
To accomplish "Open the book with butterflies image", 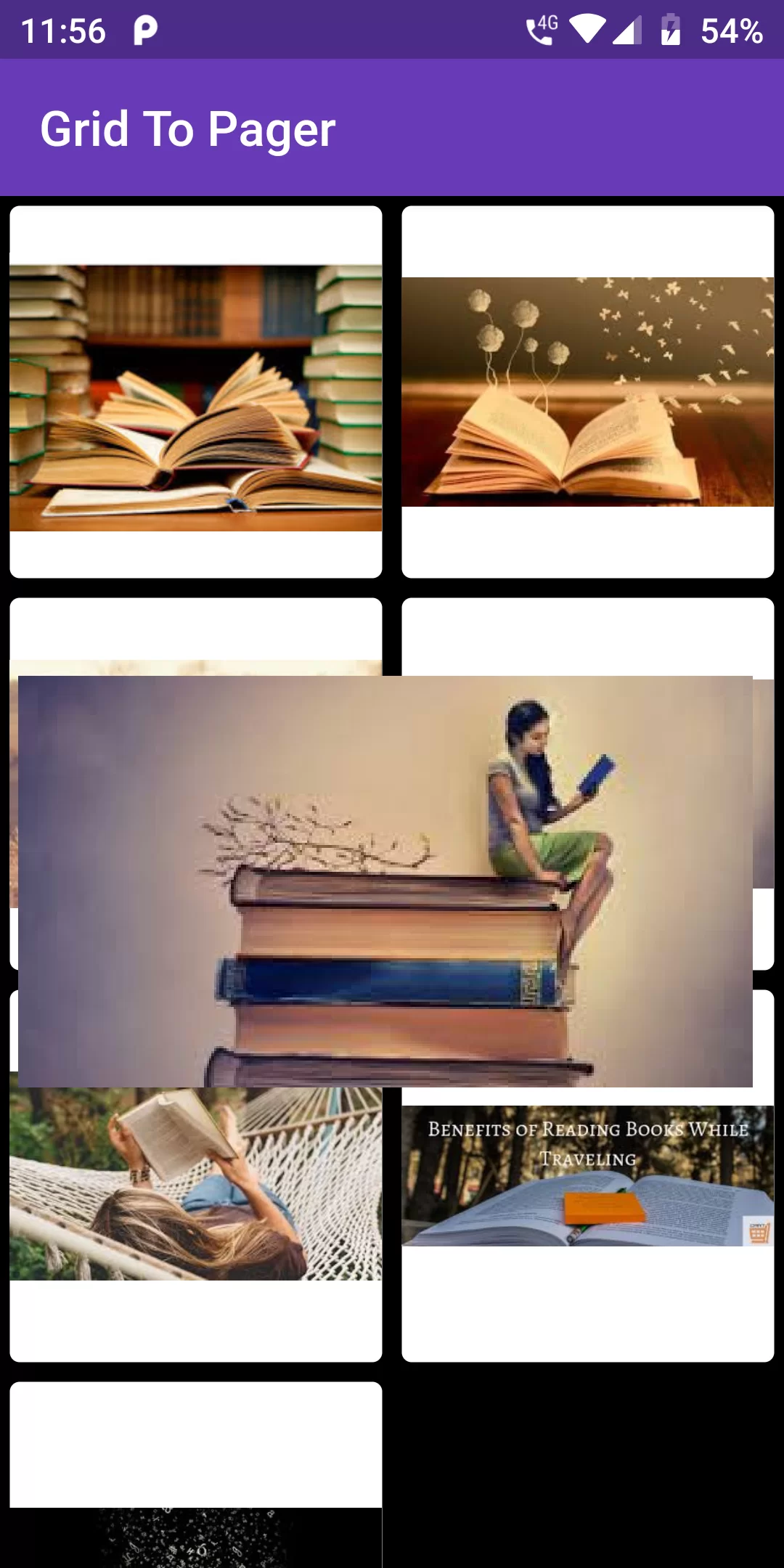I will tap(587, 392).
